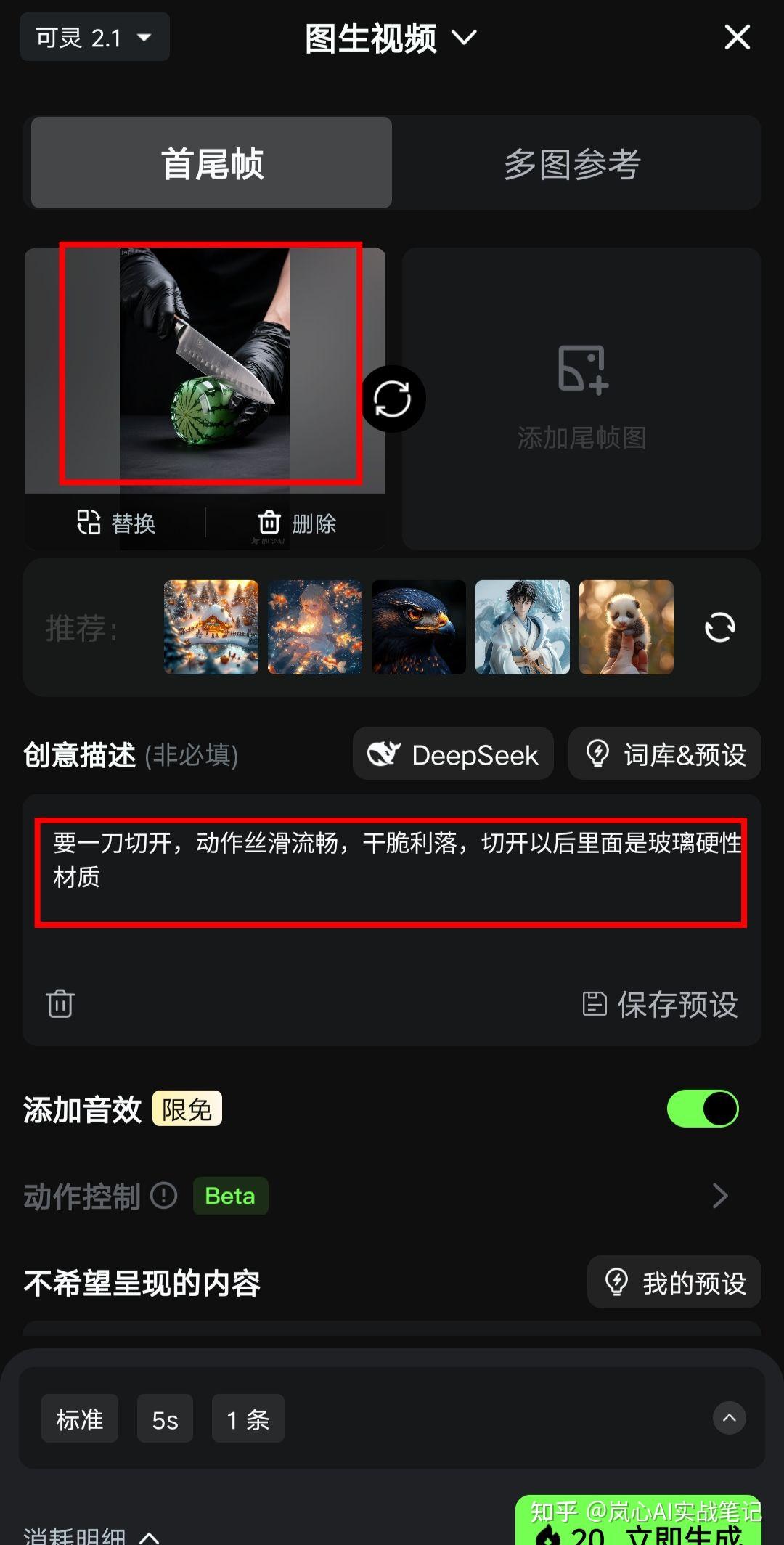Select the 首尾帧 tab
Screen dimensions: 784x1545
(212, 164)
